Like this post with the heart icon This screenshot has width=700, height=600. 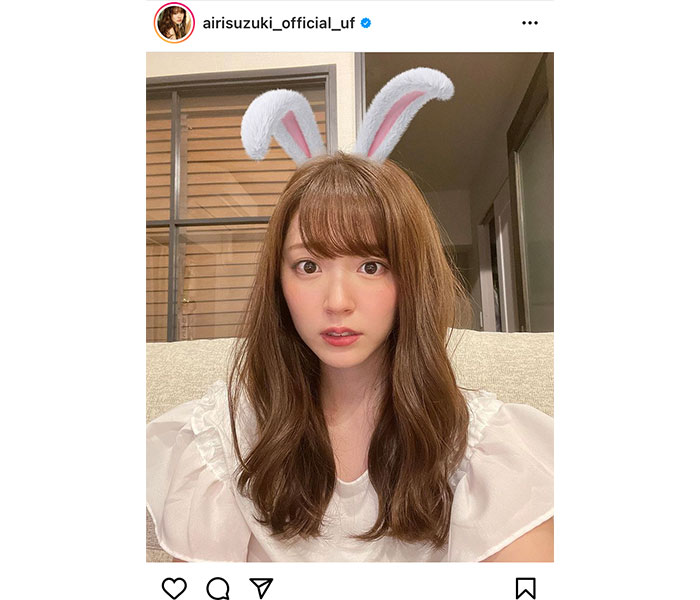pyautogui.click(x=174, y=587)
